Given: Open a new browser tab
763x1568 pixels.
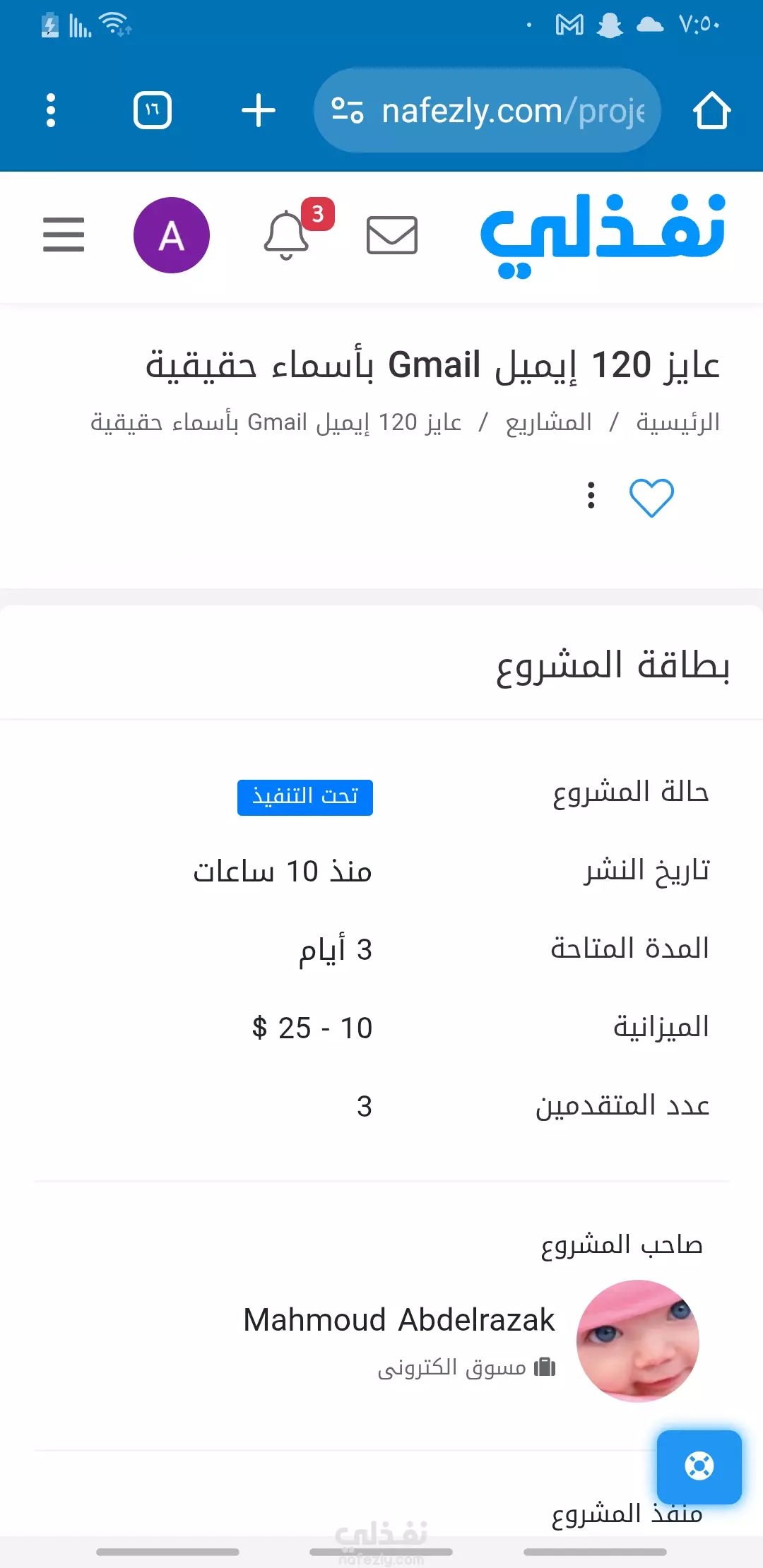Looking at the screenshot, I should point(259,110).
